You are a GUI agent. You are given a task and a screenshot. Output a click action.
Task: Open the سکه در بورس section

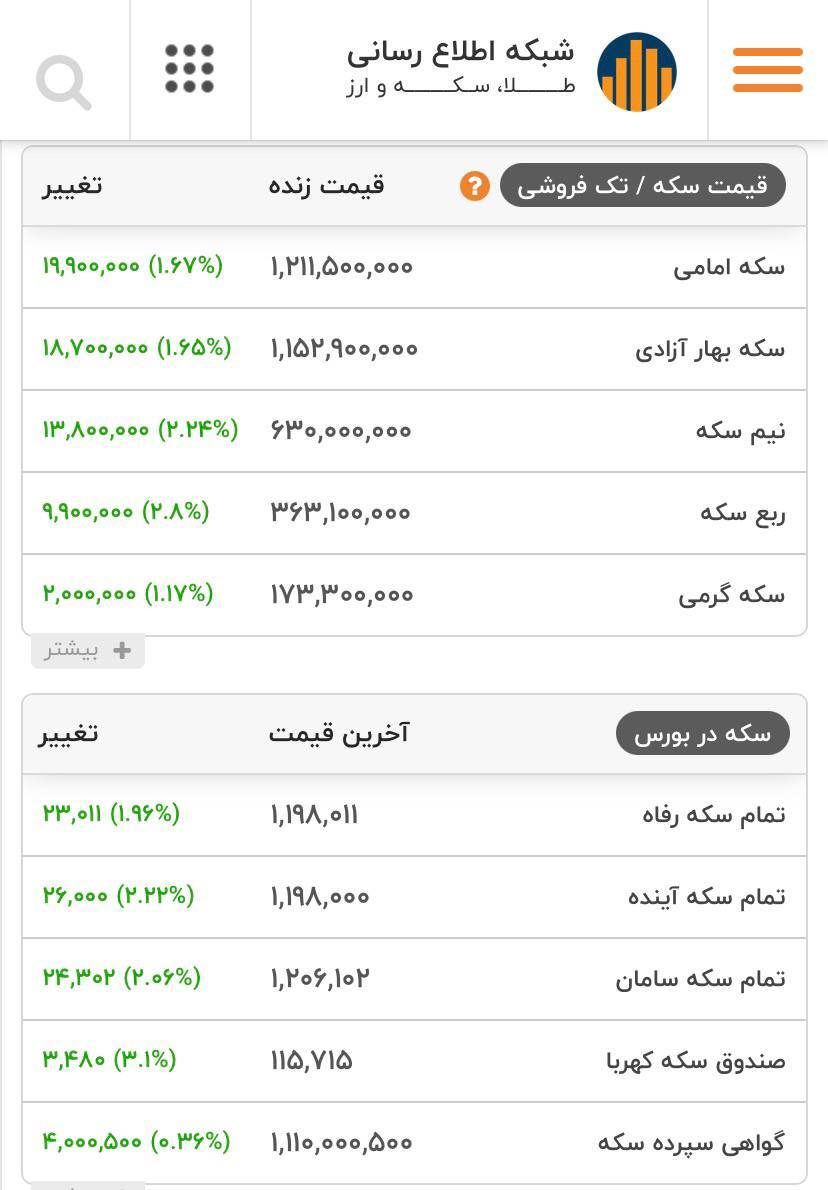click(702, 734)
